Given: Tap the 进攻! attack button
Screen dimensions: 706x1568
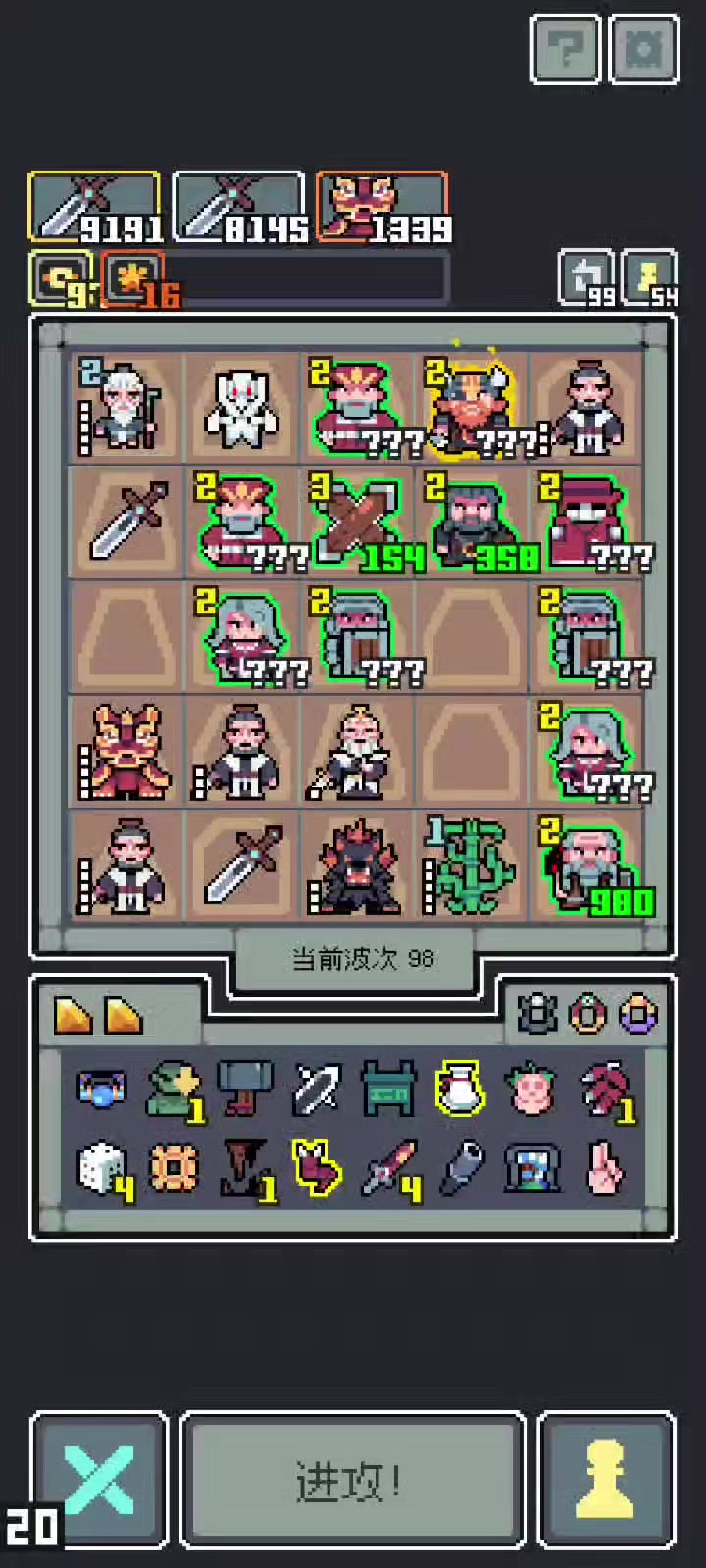Looking at the screenshot, I should (353, 1480).
